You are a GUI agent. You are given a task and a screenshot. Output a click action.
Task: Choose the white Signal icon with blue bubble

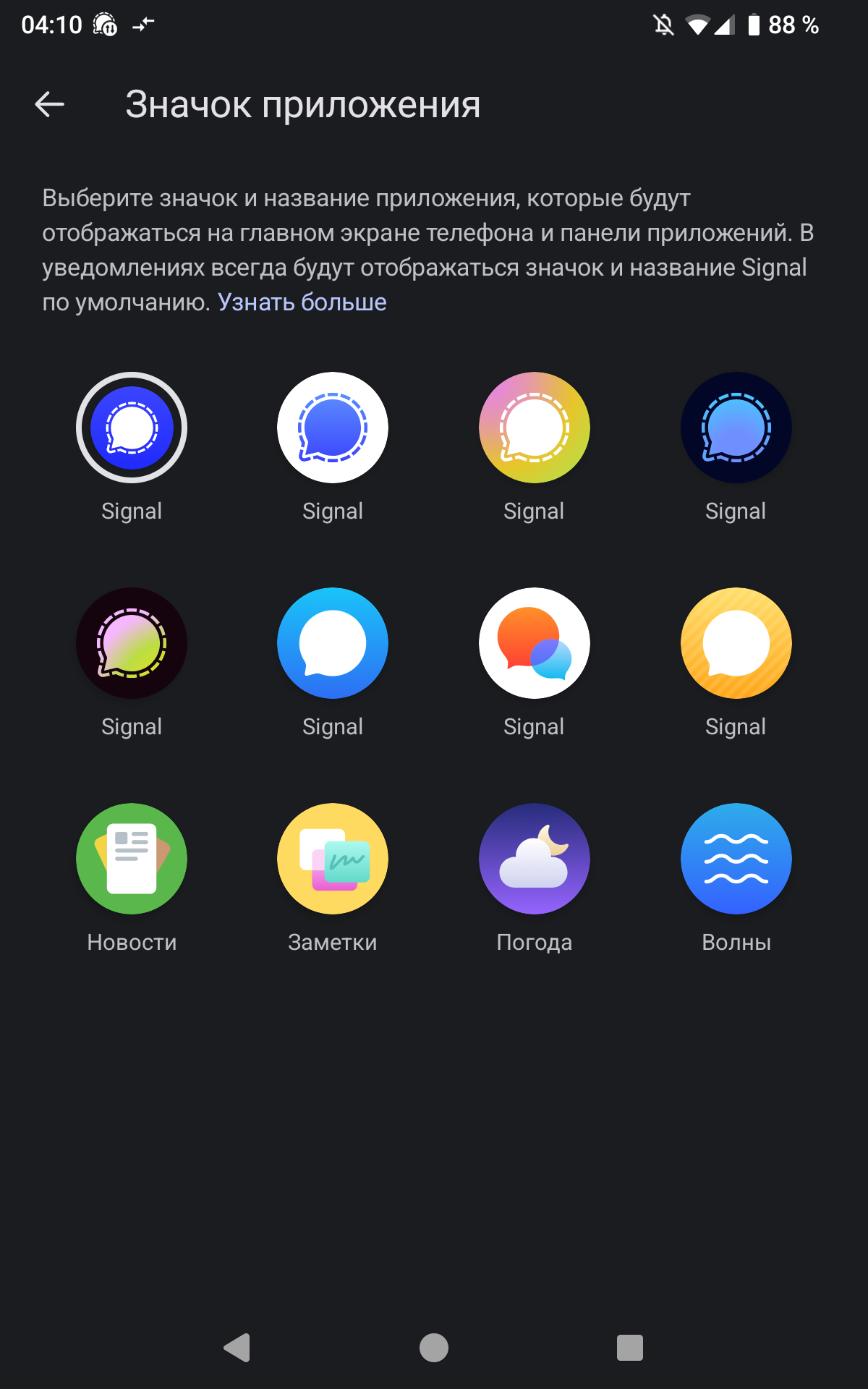(333, 428)
